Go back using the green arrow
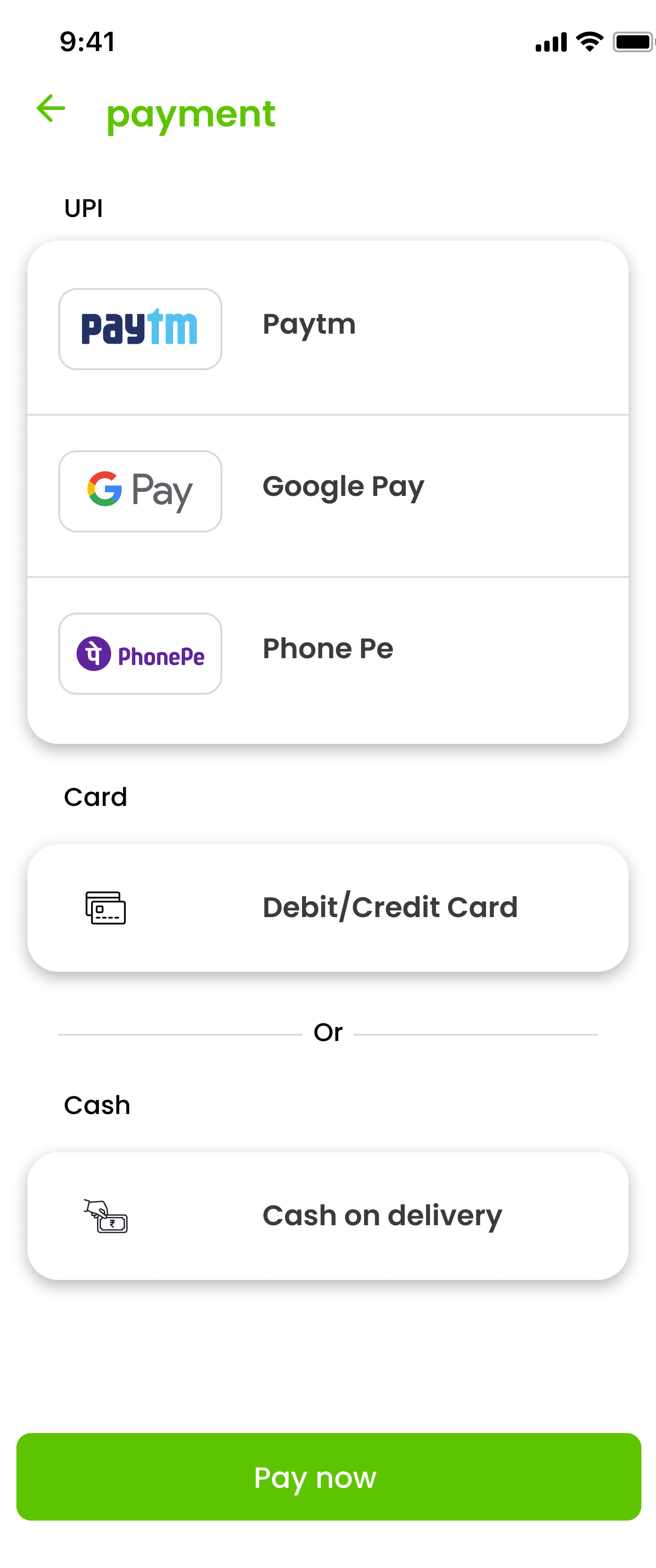 [51, 109]
